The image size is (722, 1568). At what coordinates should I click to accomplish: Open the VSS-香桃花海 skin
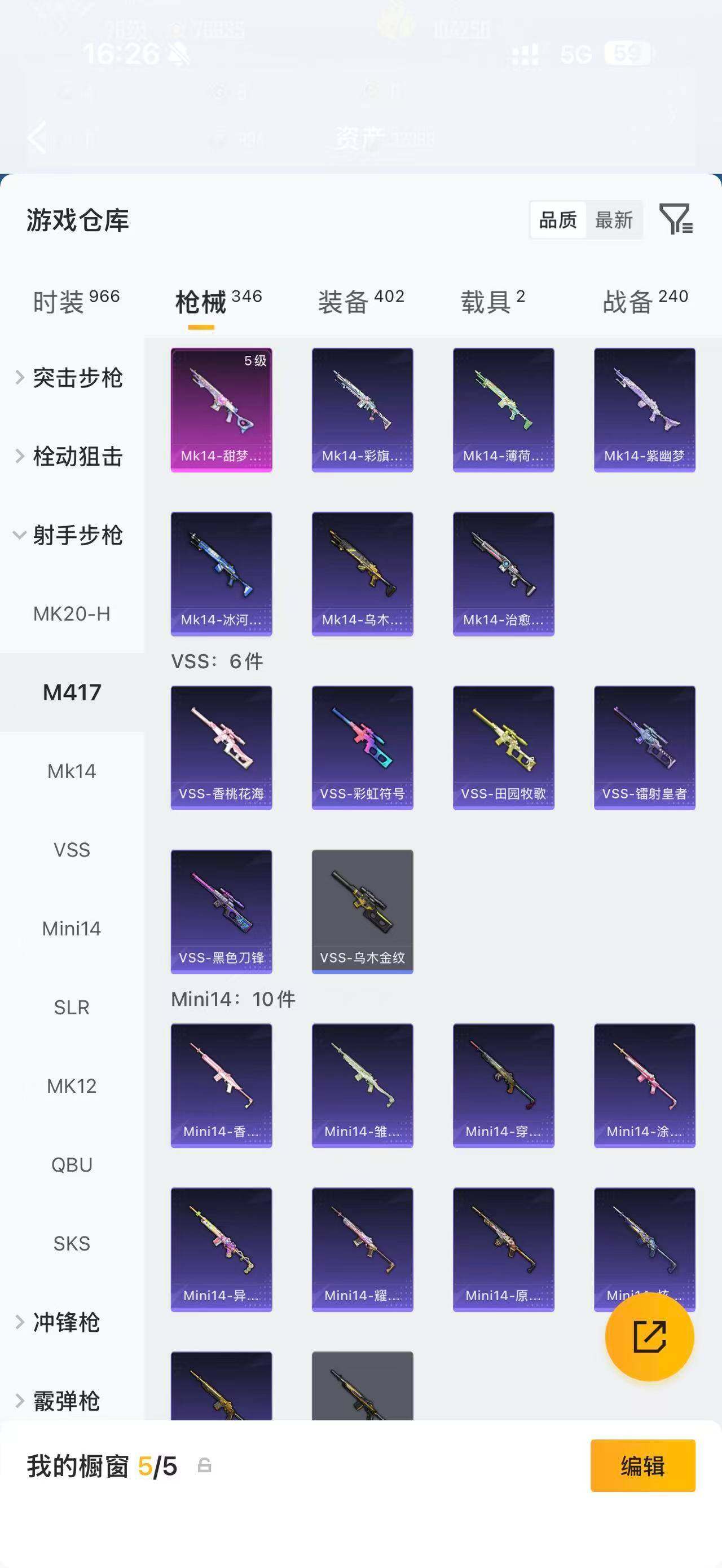(x=221, y=748)
